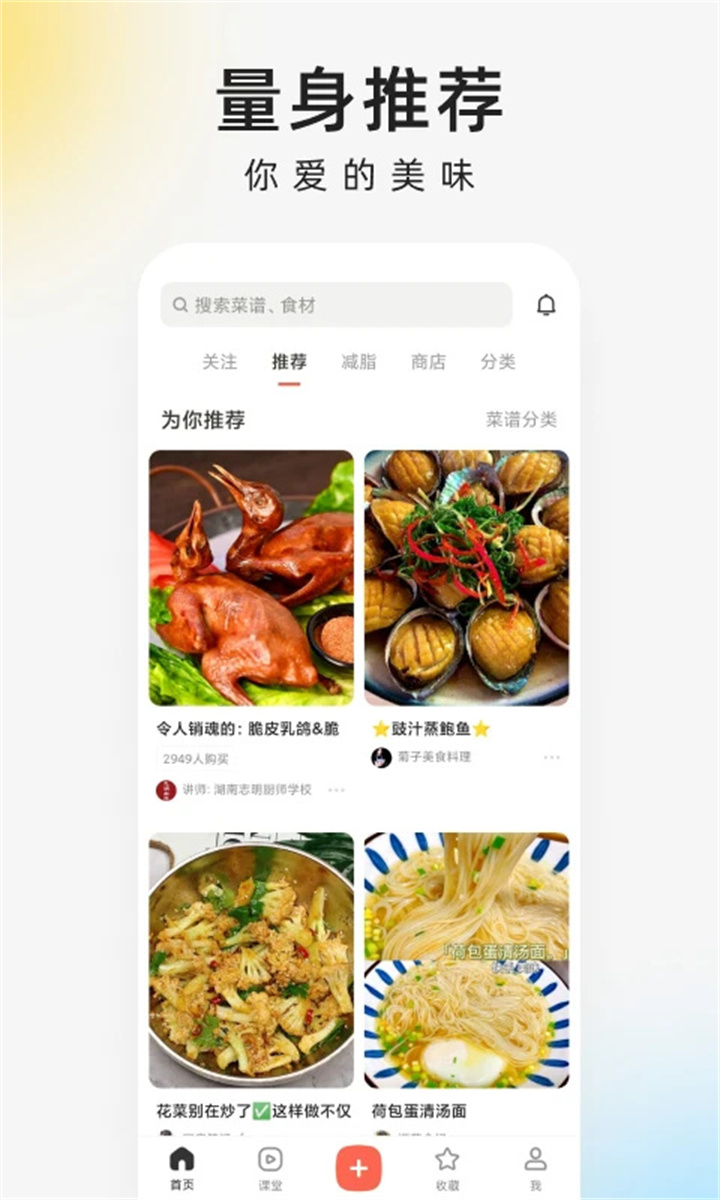Open 菊子美食料理's avatar
The width and height of the screenshot is (720, 1200).
tap(379, 757)
